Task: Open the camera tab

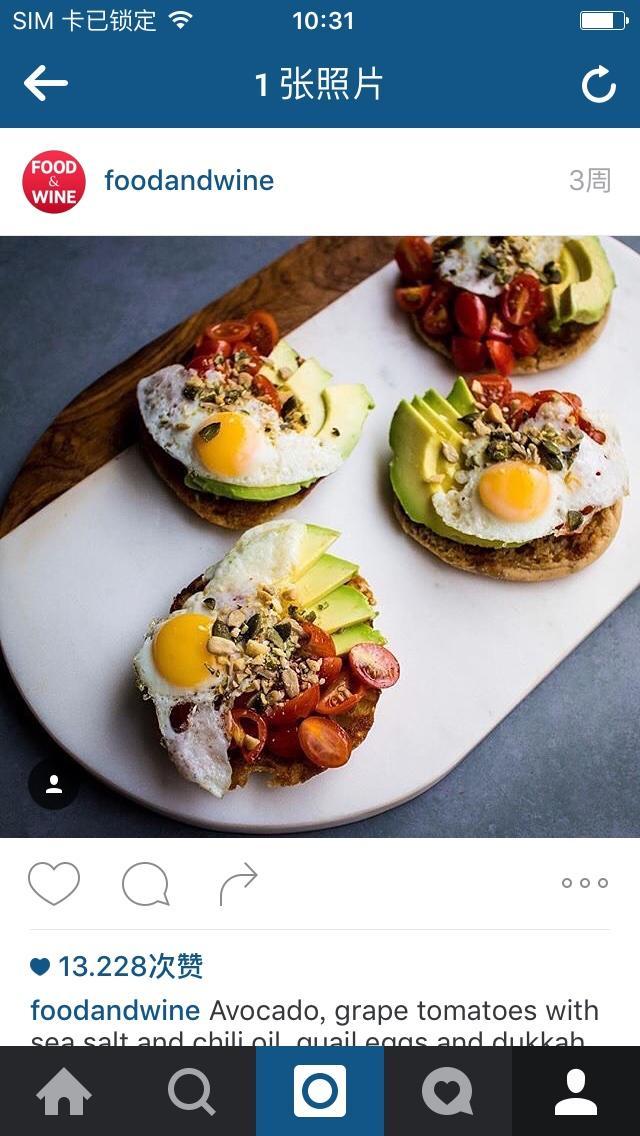Action: pyautogui.click(x=320, y=1091)
